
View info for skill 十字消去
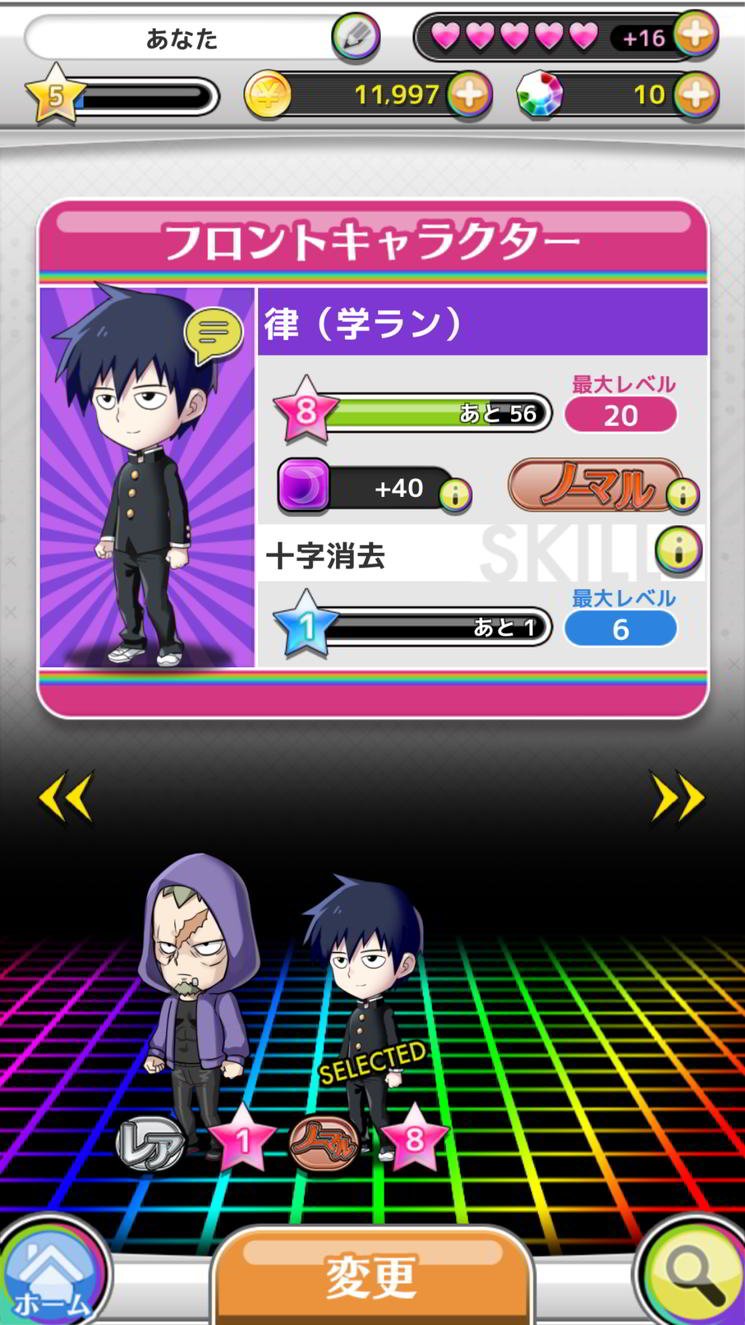(x=678, y=550)
